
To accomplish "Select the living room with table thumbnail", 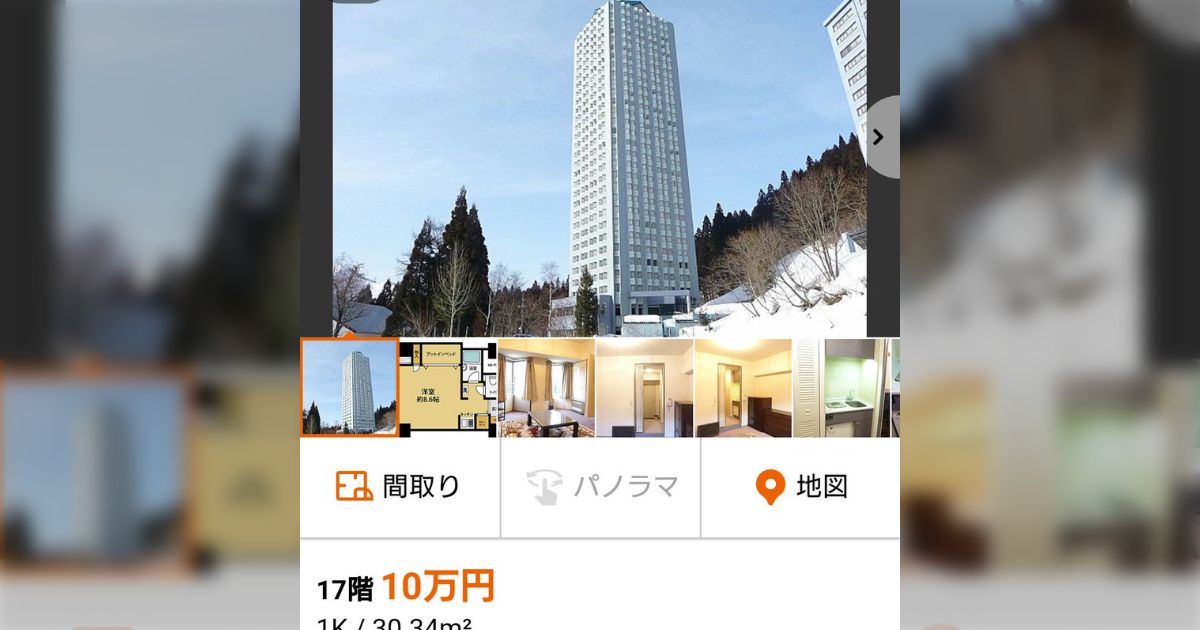I will (x=546, y=387).
